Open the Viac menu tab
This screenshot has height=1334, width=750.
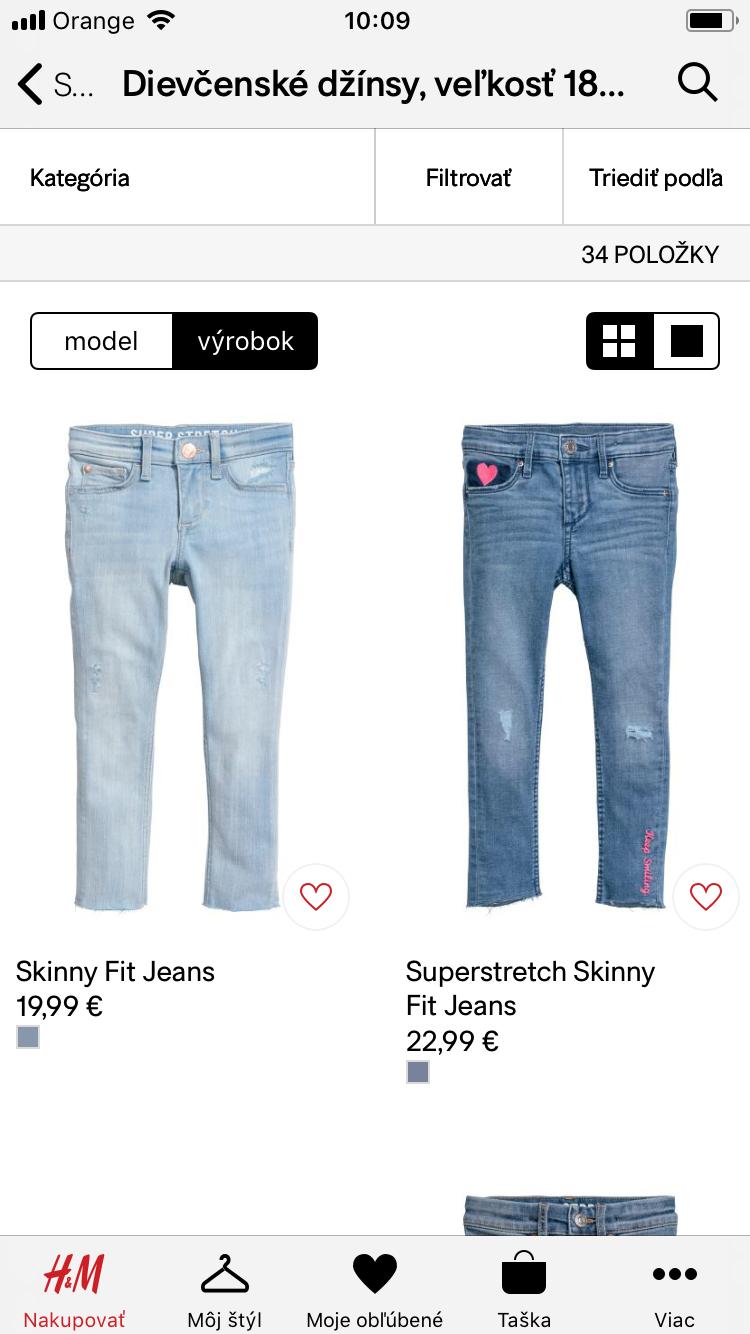click(674, 1287)
